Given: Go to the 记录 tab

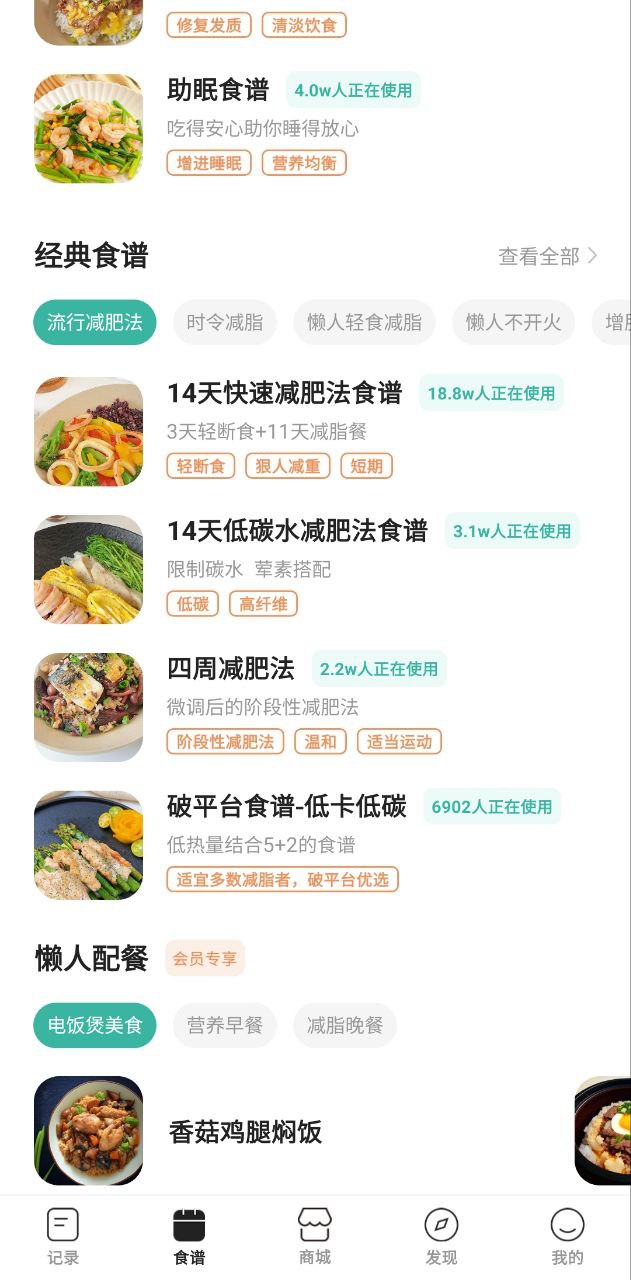Looking at the screenshot, I should (x=63, y=1236).
